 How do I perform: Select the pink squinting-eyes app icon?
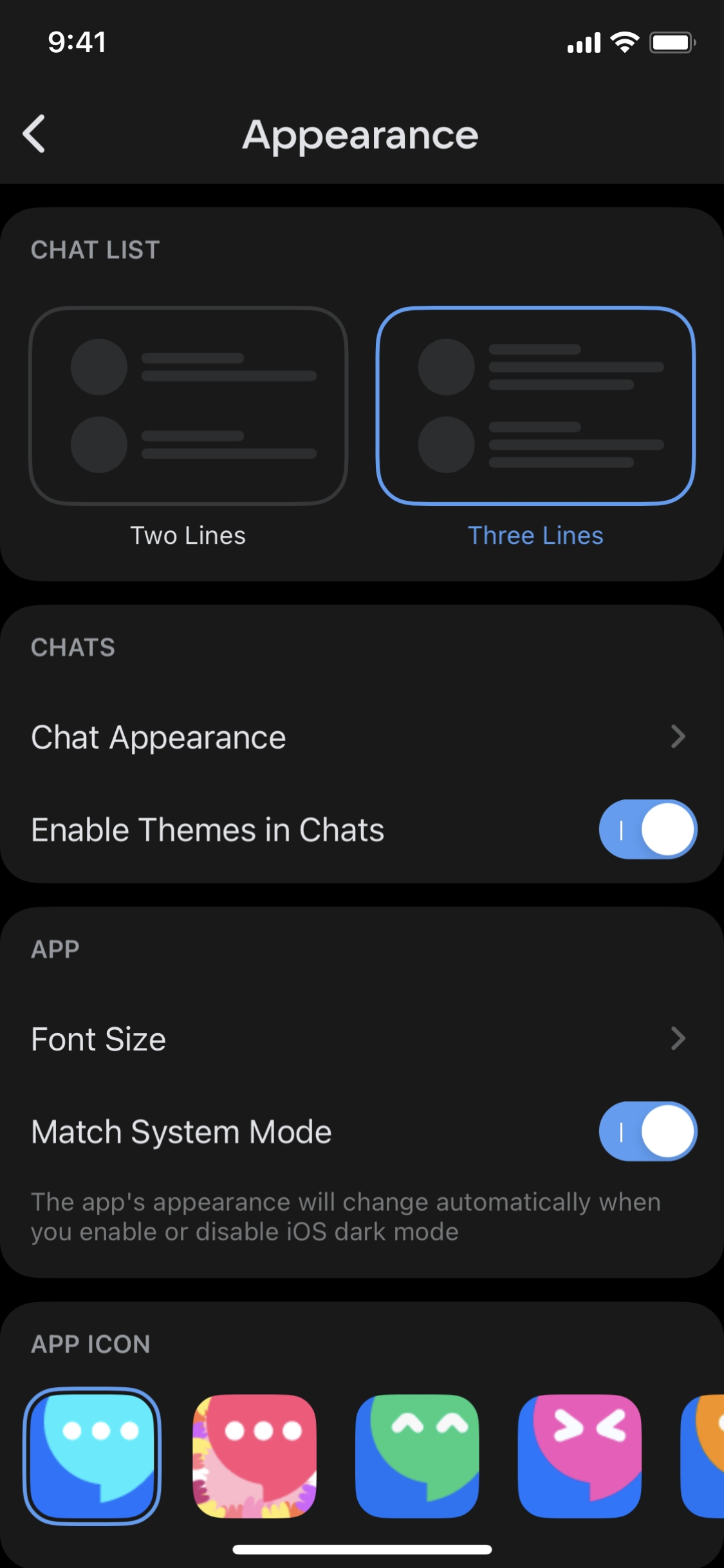click(579, 1456)
